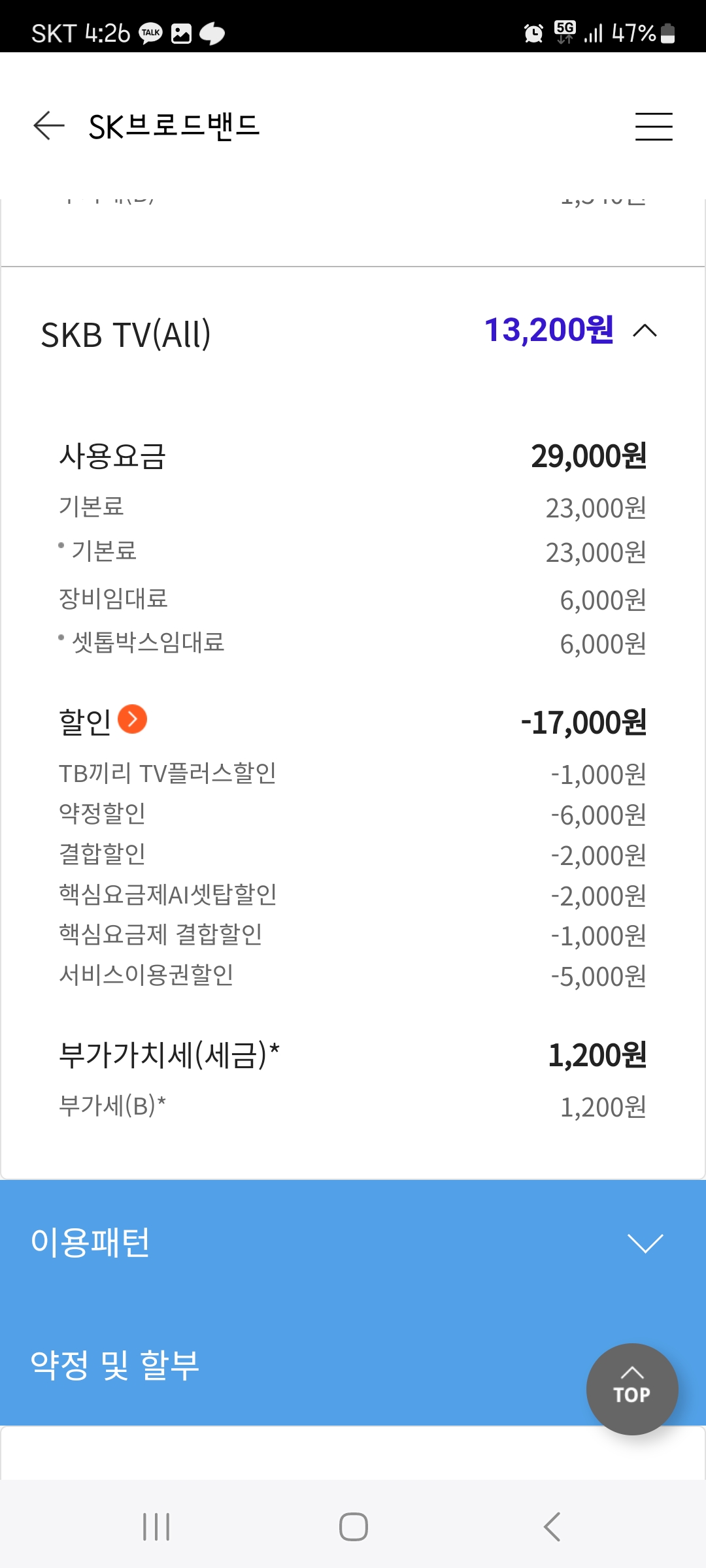Expand the 약정 및 할부 section
This screenshot has height=1568, width=706.
point(115,1365)
